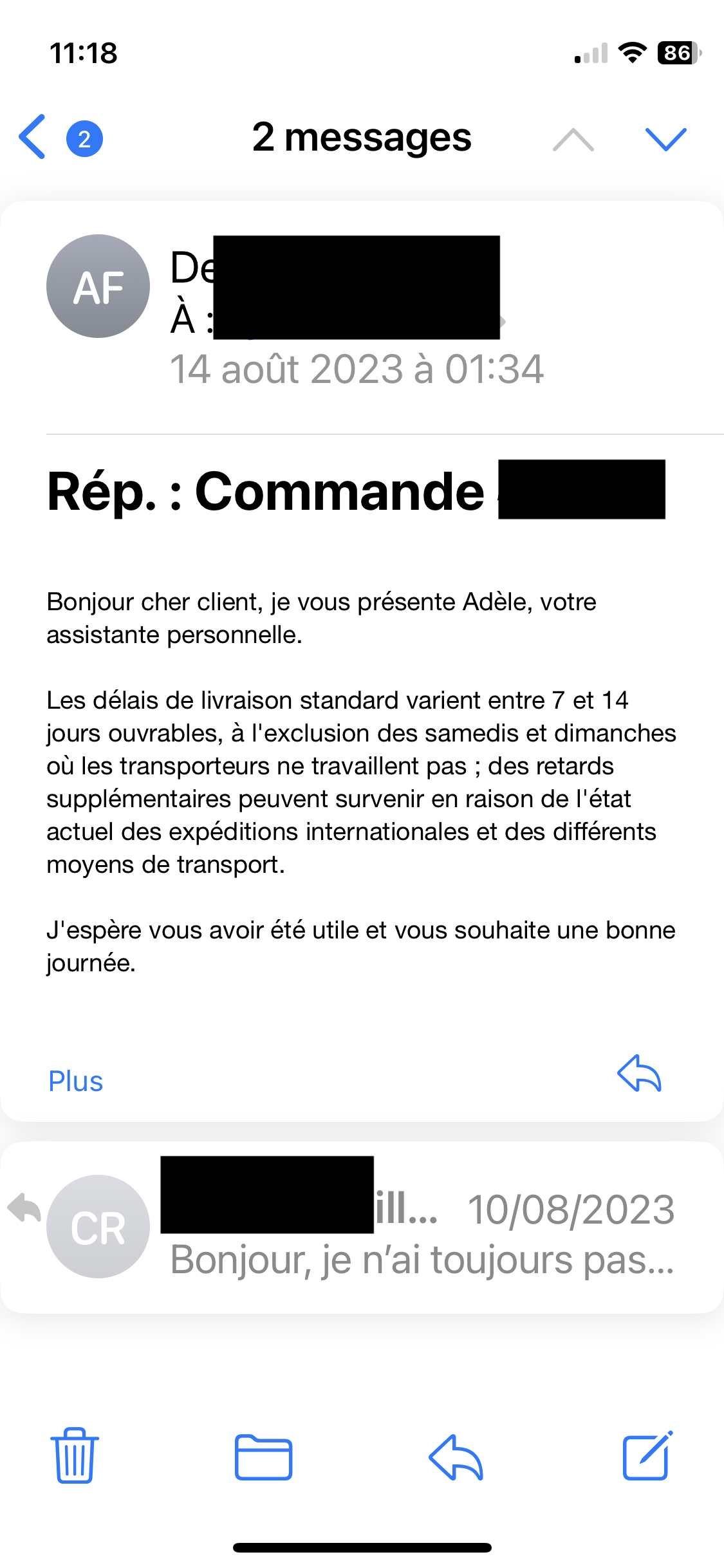
Task: Go back to the mailbox list
Action: point(33,137)
